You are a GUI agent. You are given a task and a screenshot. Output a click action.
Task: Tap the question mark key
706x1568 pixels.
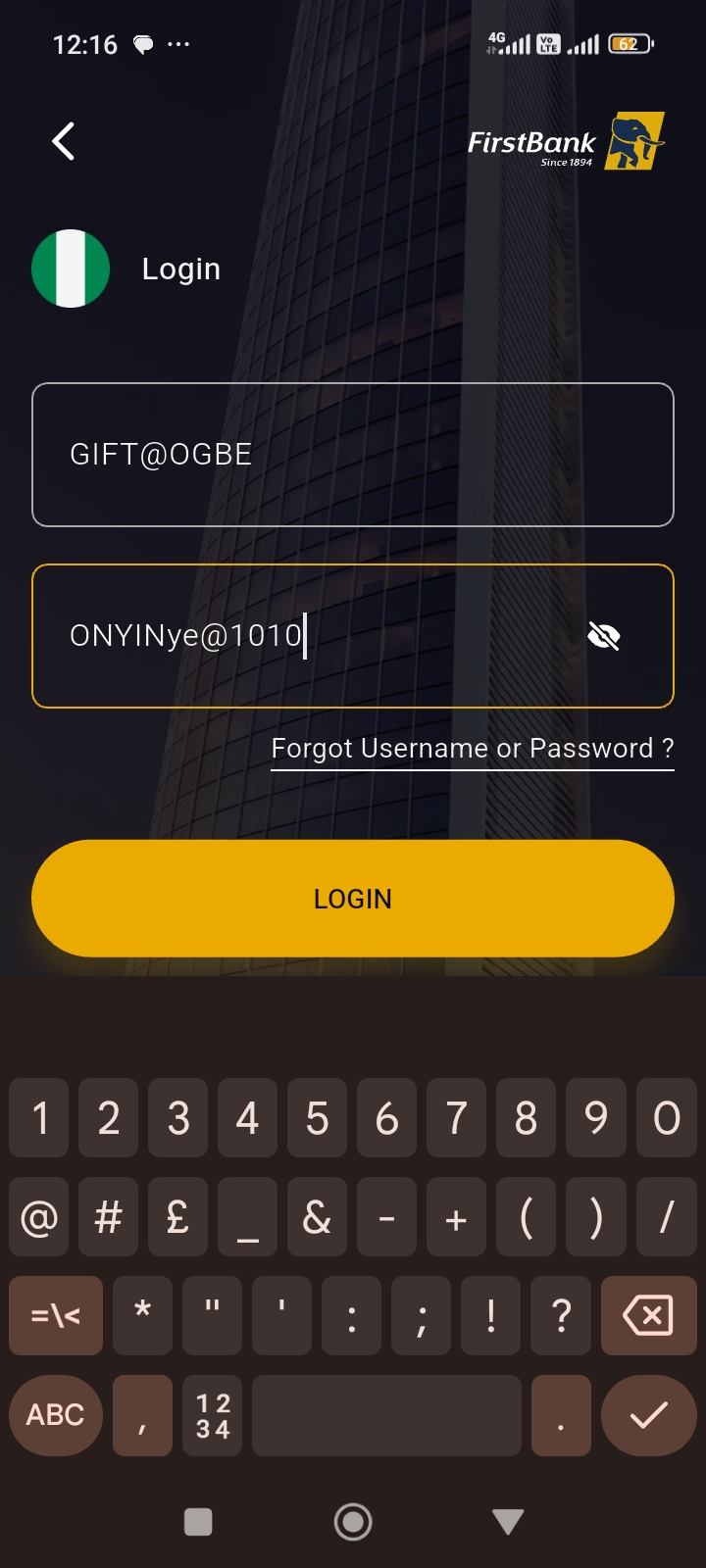pos(561,1315)
